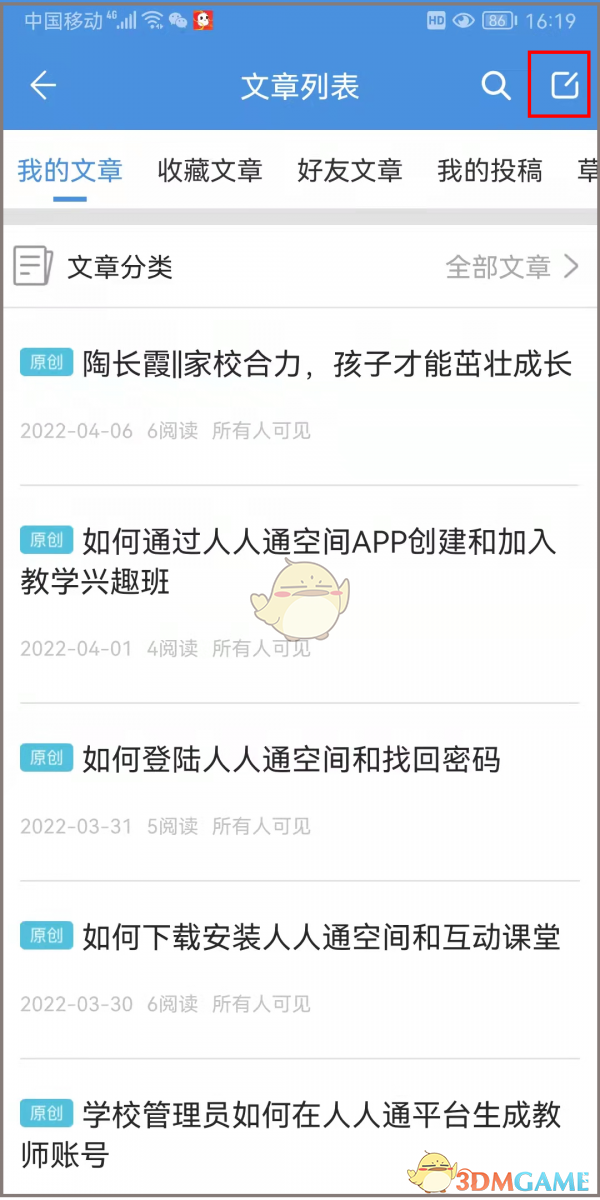600x1200 pixels.
Task: Compose a new article
Action: pyautogui.click(x=565, y=86)
